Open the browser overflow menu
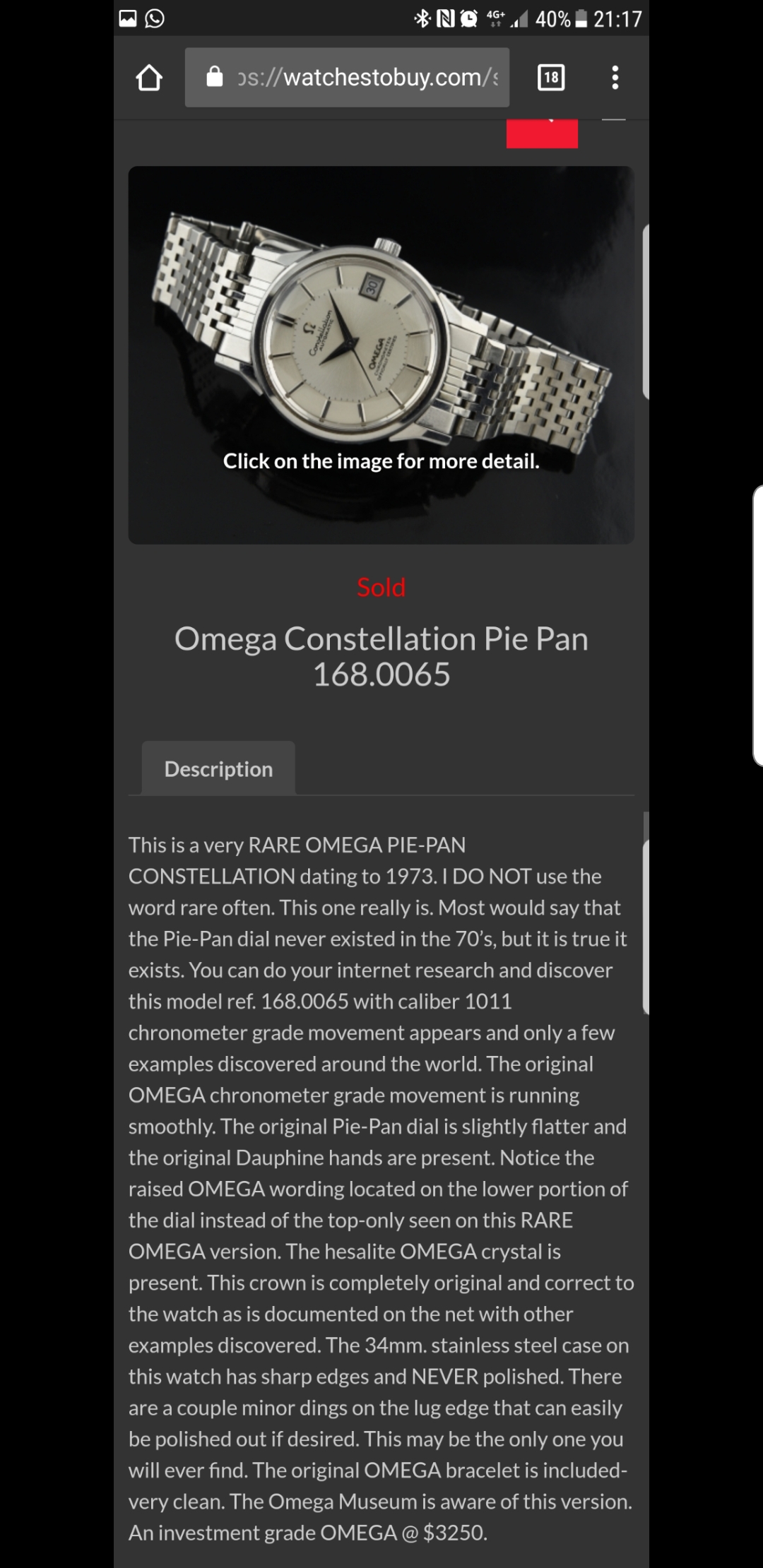 coord(615,78)
